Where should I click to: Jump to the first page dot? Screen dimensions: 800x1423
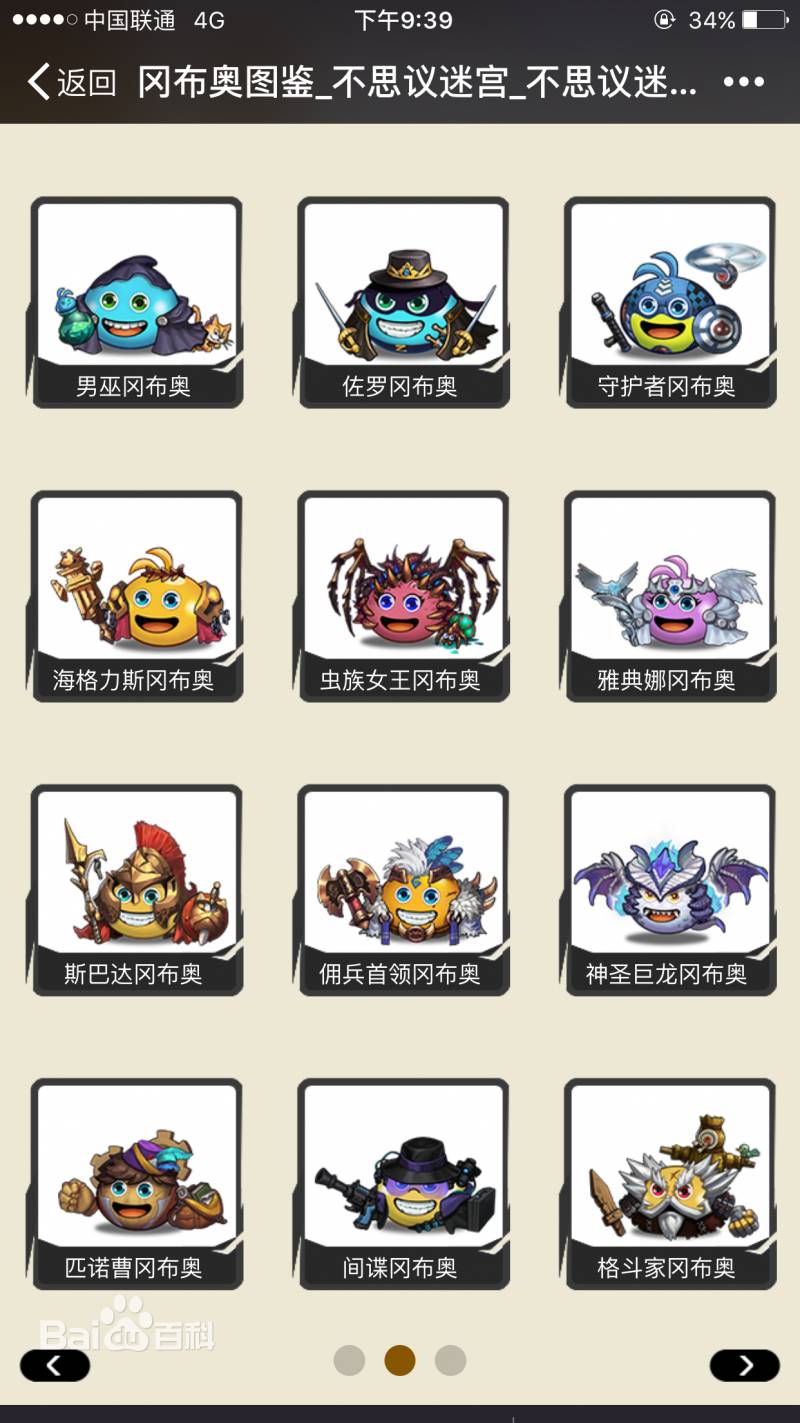(349, 1360)
